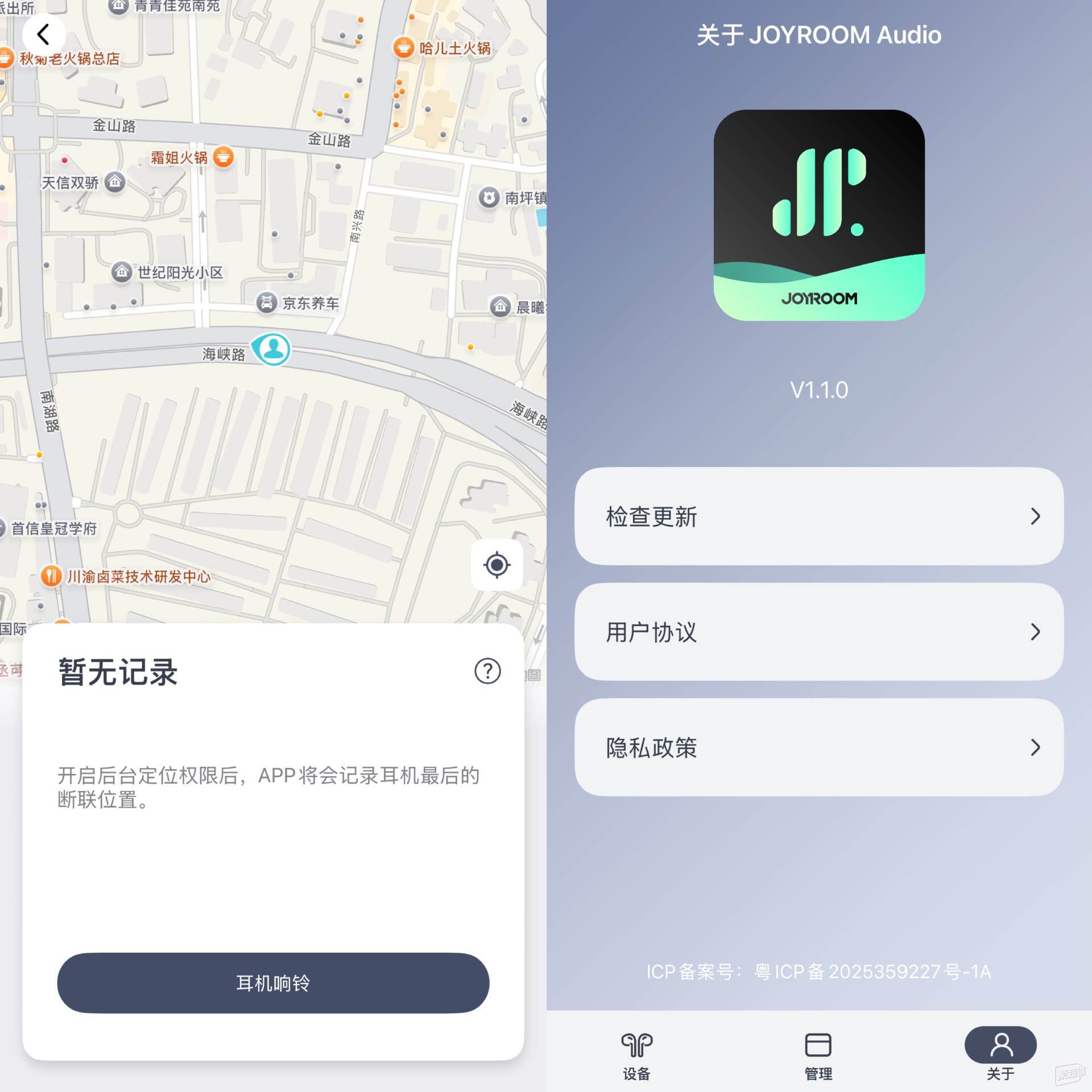This screenshot has width=1092, height=1092.
Task: Switch to the 设备 tab
Action: [x=636, y=1056]
